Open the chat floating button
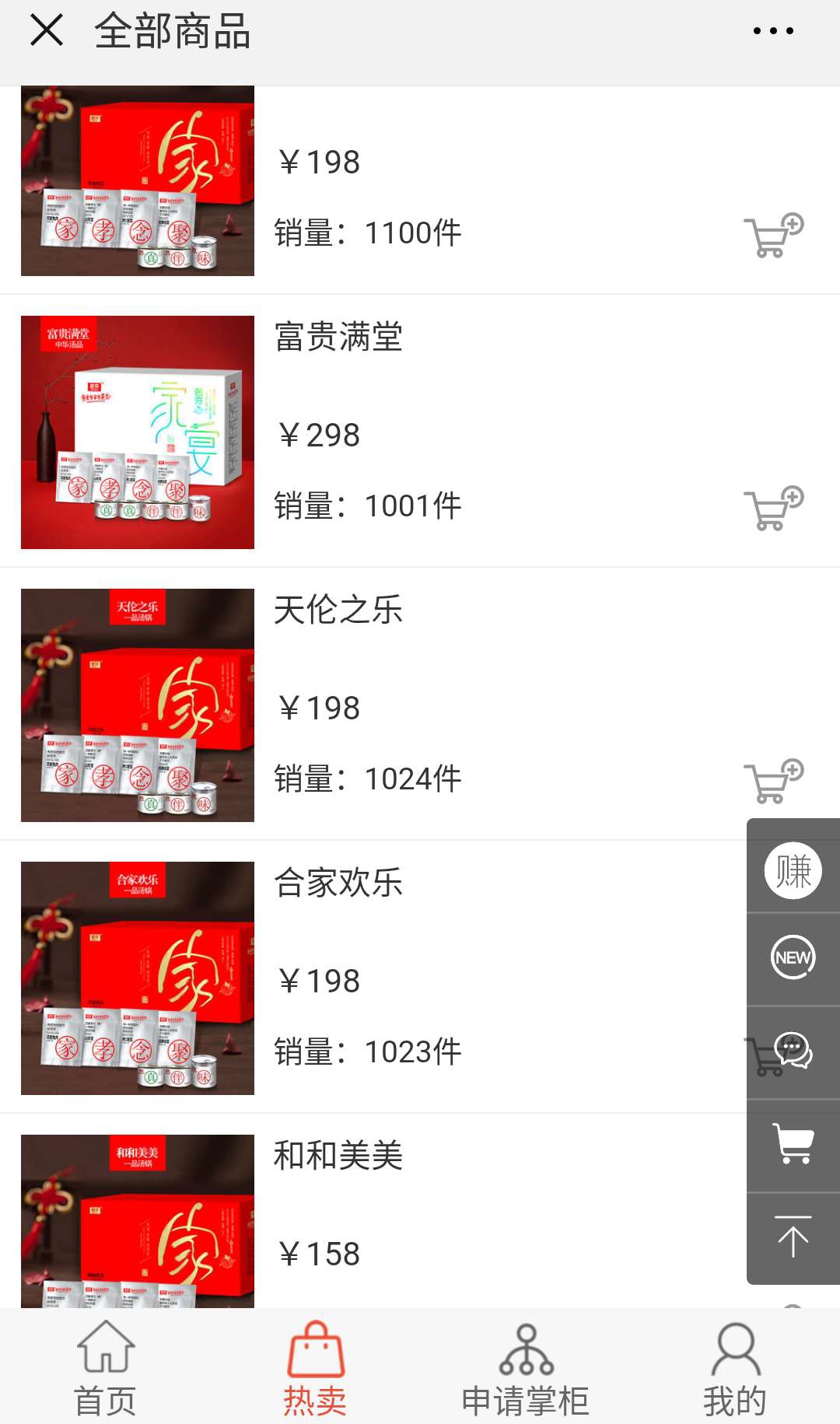Viewport: 840px width, 1424px height. point(793,1051)
